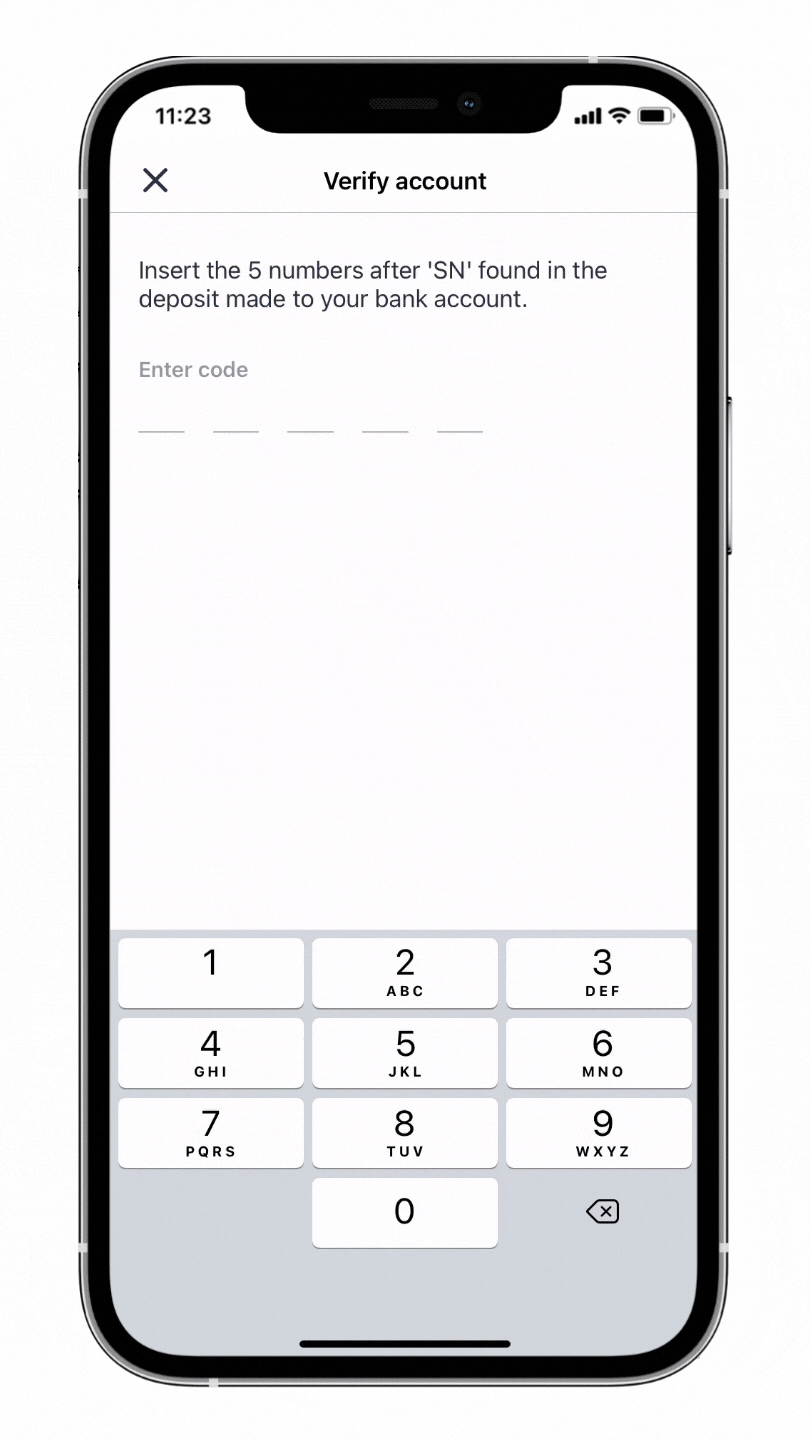Delete last digit with backspace key
This screenshot has height=1440, width=810.
coord(602,1212)
